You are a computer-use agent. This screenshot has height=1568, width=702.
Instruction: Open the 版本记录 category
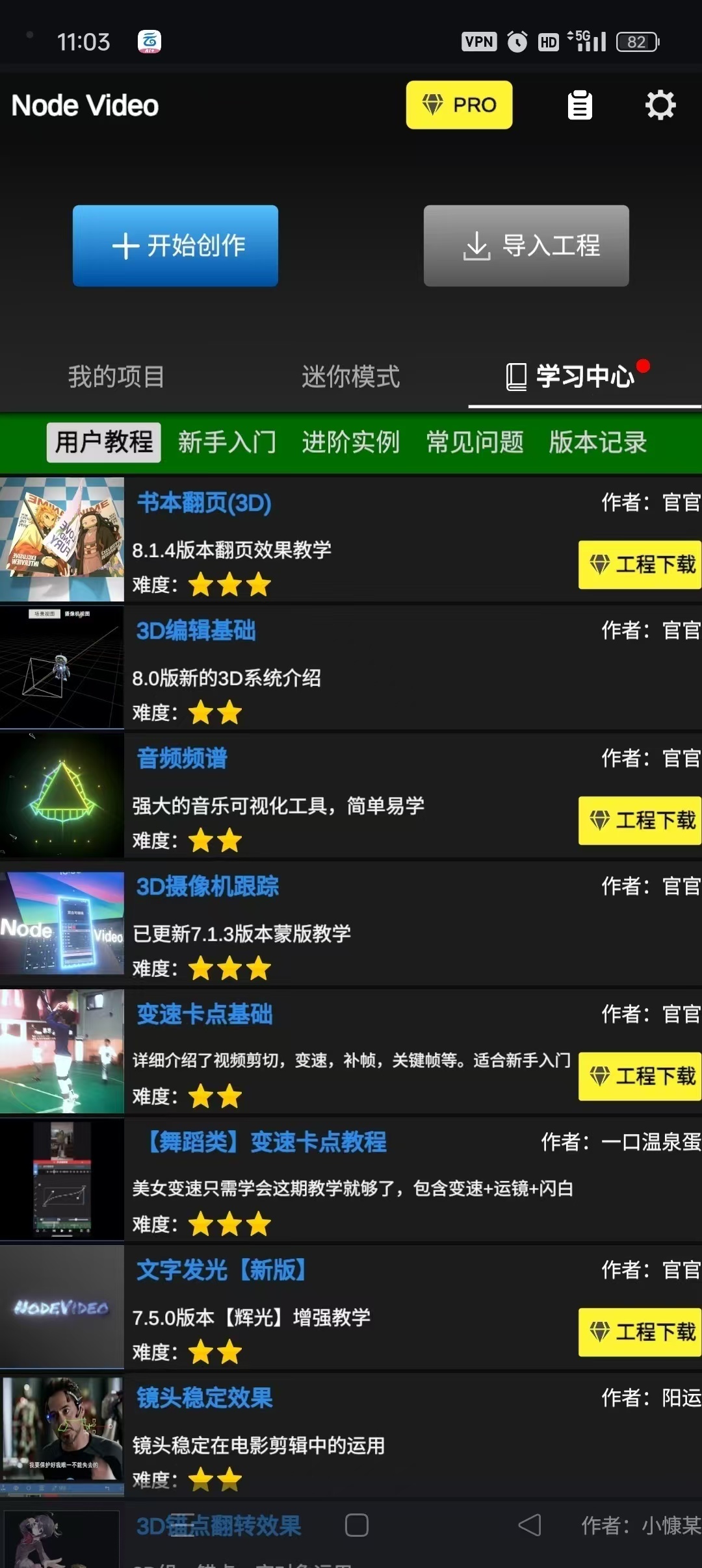597,442
